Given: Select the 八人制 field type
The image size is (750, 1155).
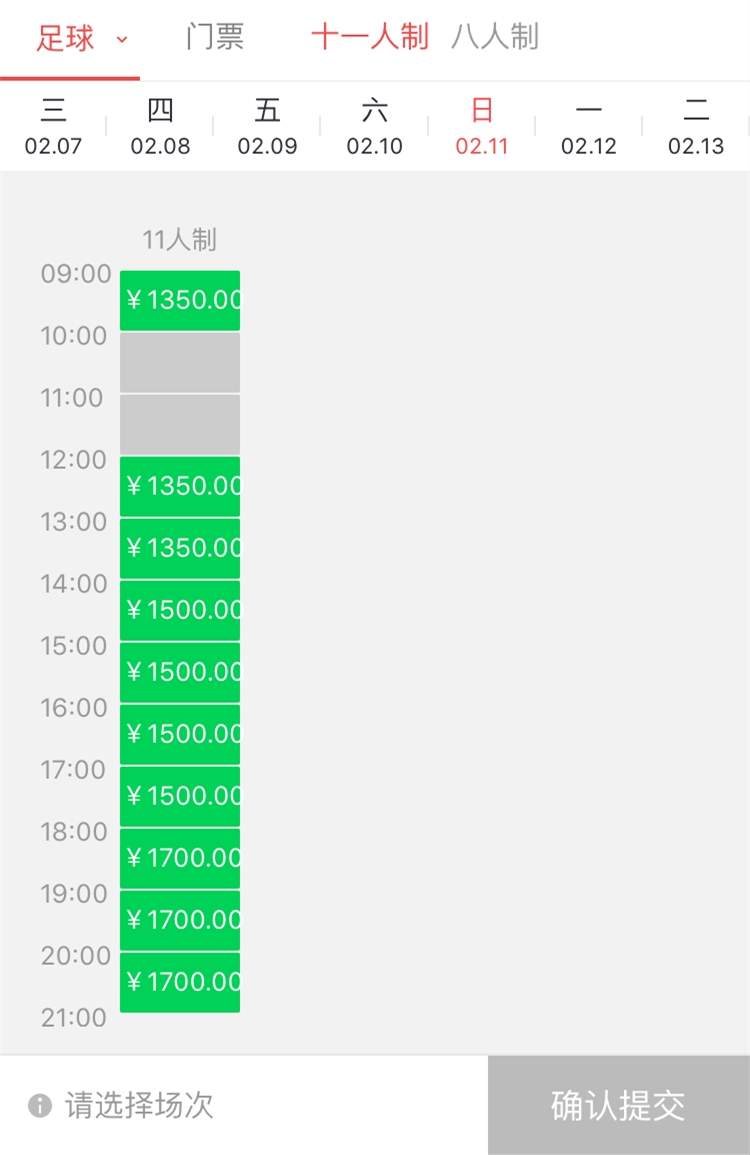Looking at the screenshot, I should (495, 38).
